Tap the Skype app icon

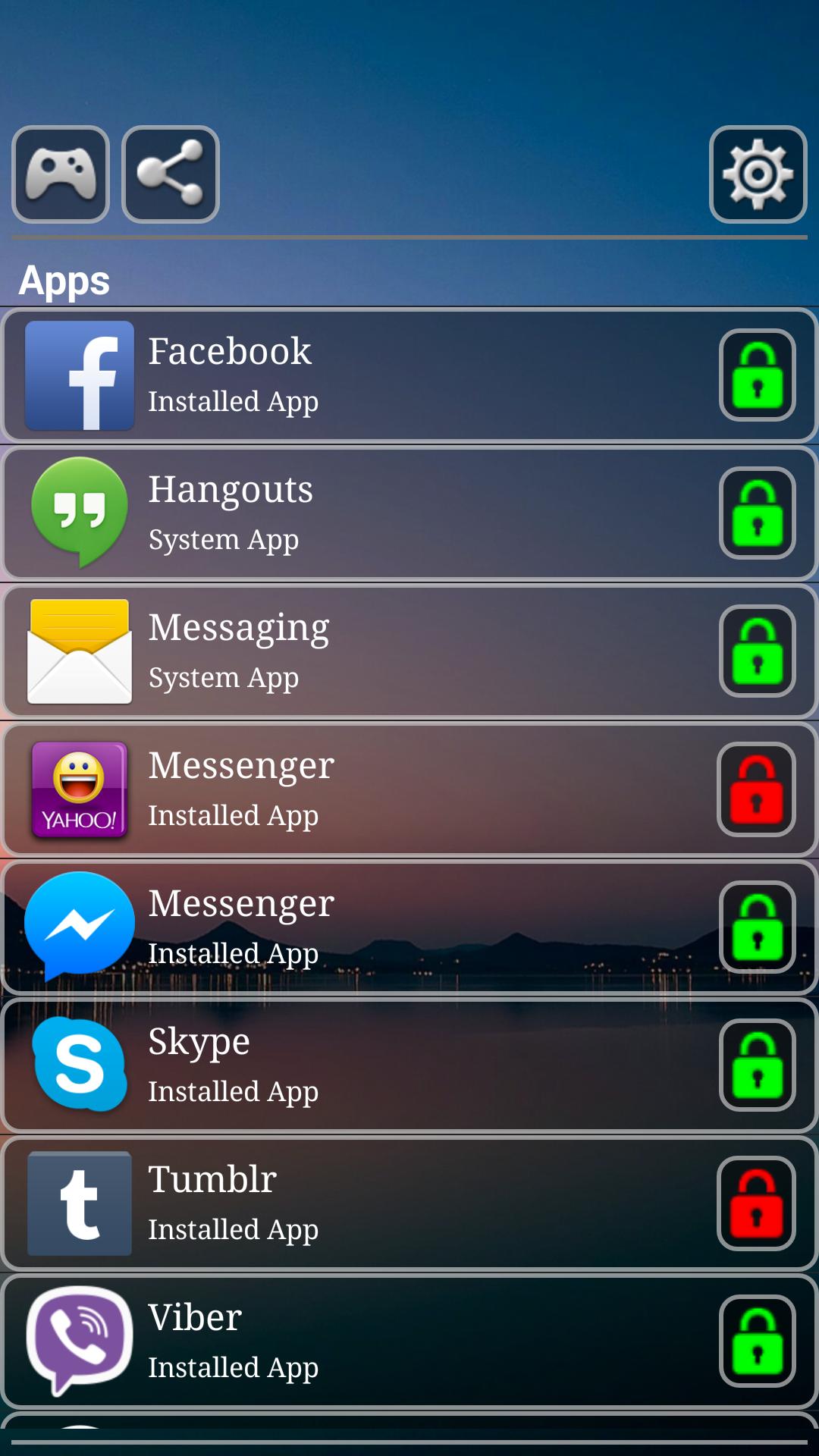(80, 1065)
